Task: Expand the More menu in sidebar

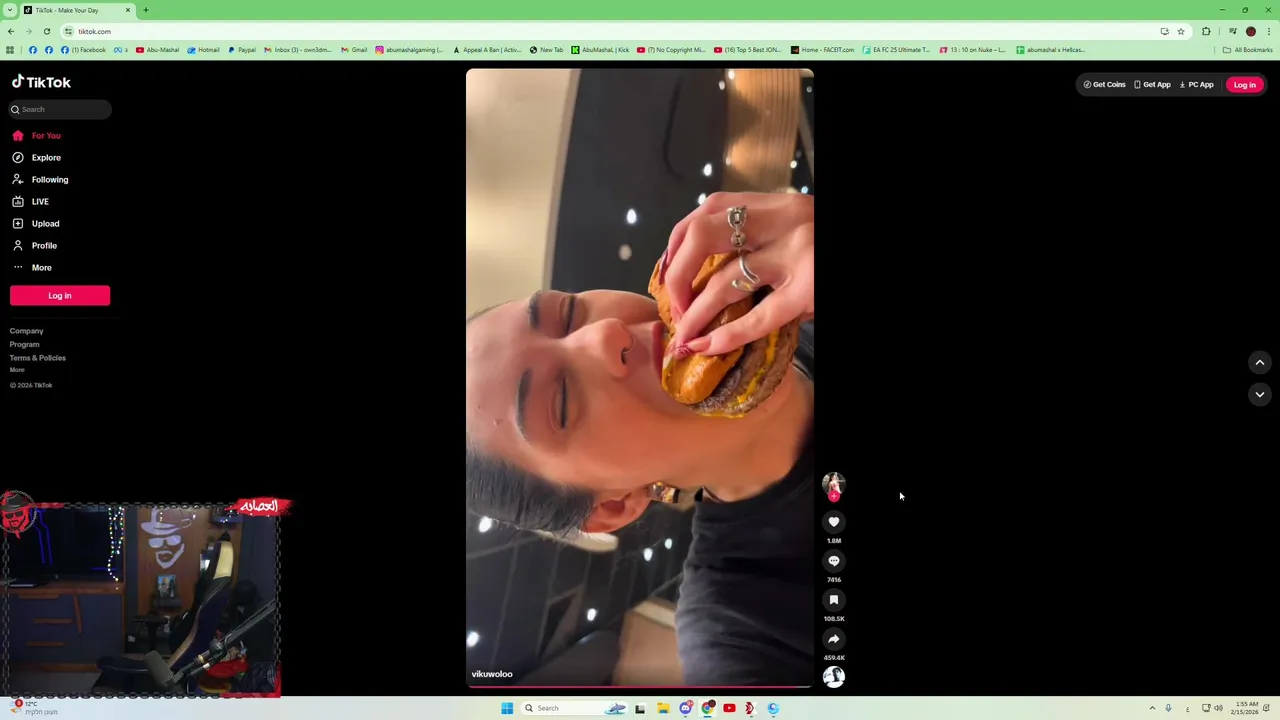Action: 41,268
